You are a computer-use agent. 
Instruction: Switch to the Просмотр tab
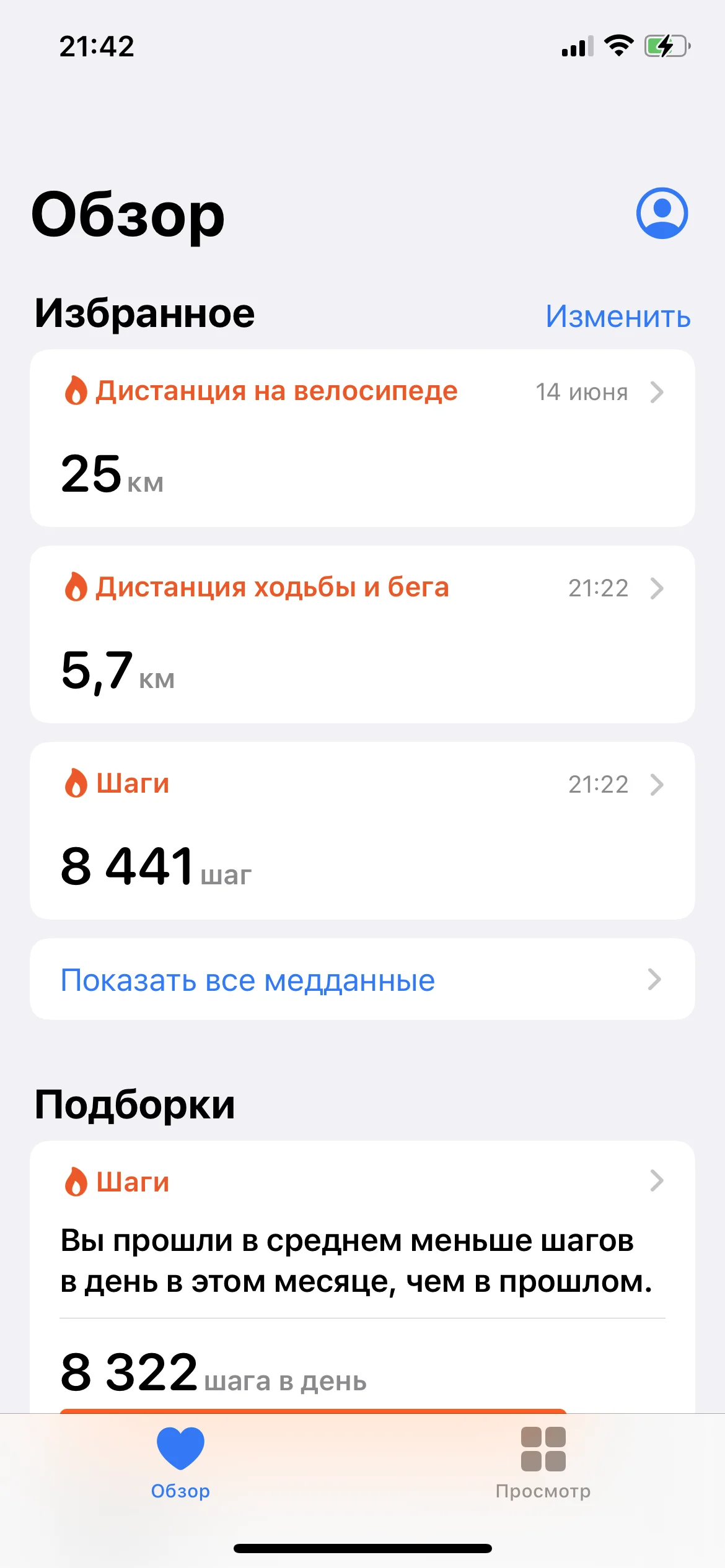pyautogui.click(x=543, y=1463)
